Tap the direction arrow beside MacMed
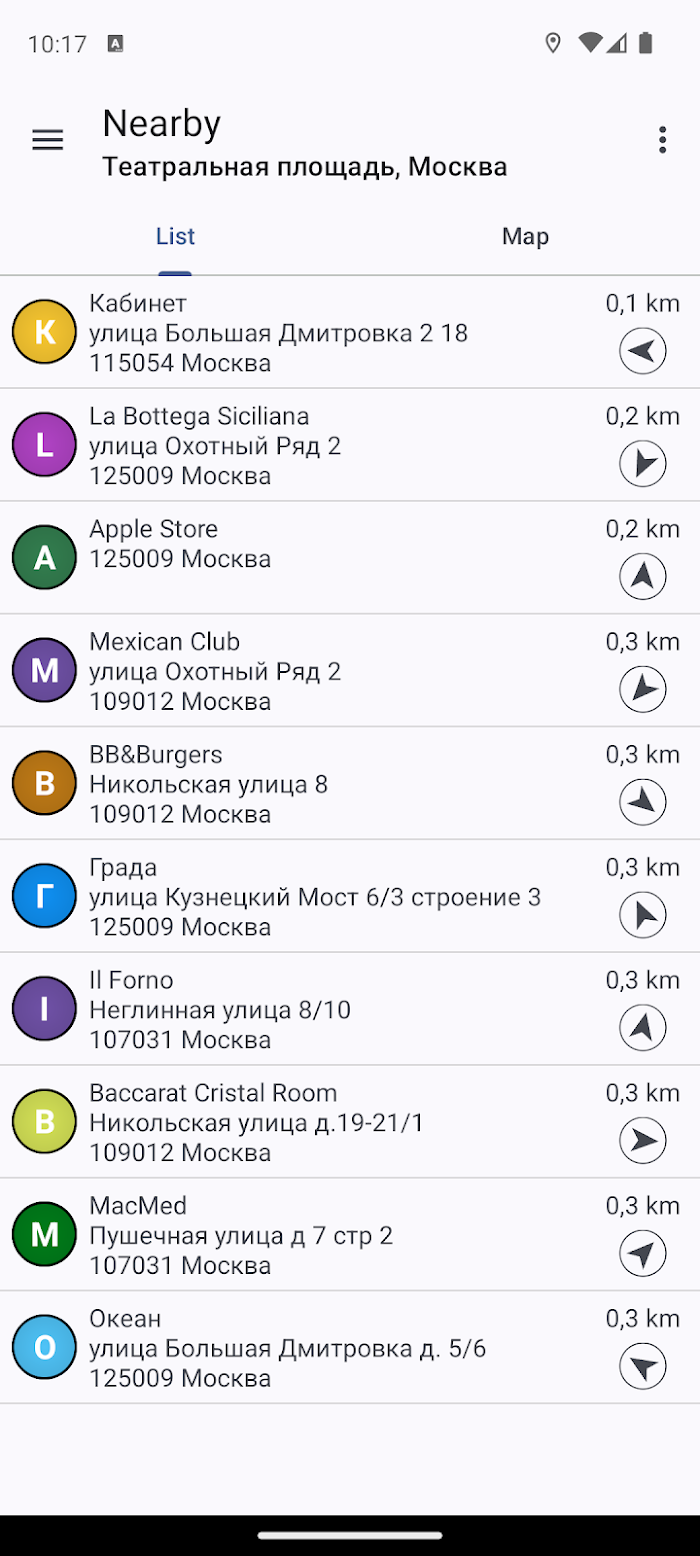The image size is (700, 1556). click(643, 1254)
